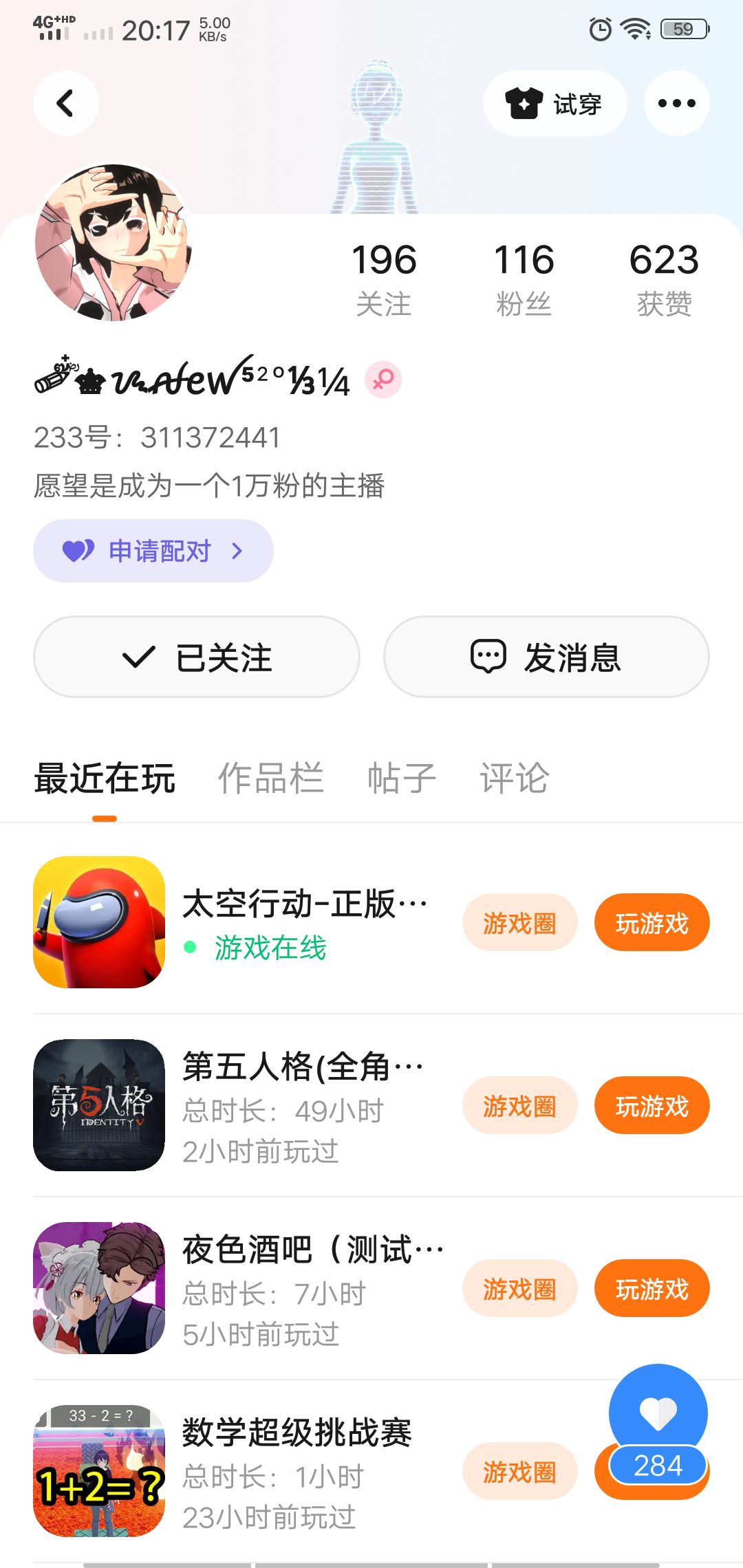This screenshot has width=743, height=1568.
Task: Go back using the top-left arrow
Action: point(65,104)
